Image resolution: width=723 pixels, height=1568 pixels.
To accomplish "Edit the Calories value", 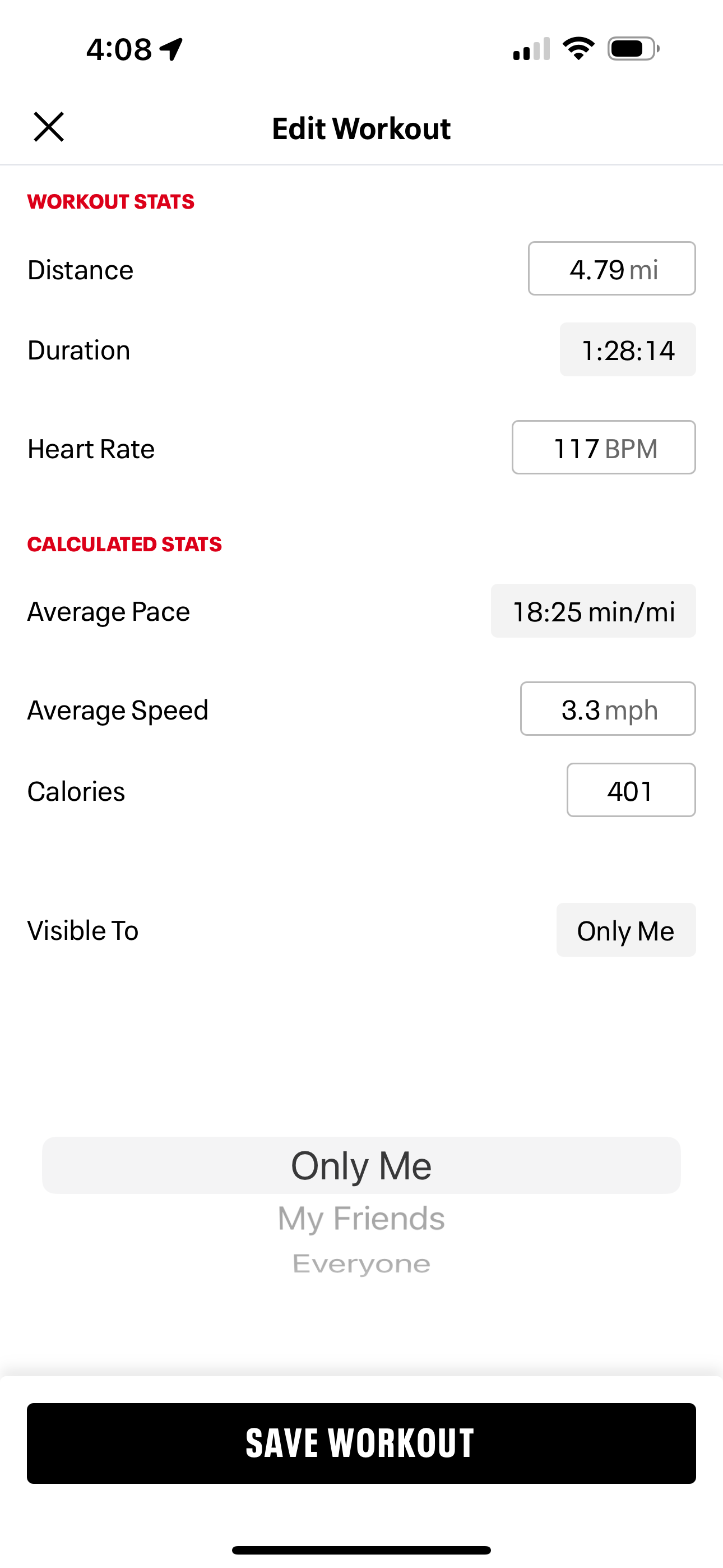I will point(631,791).
